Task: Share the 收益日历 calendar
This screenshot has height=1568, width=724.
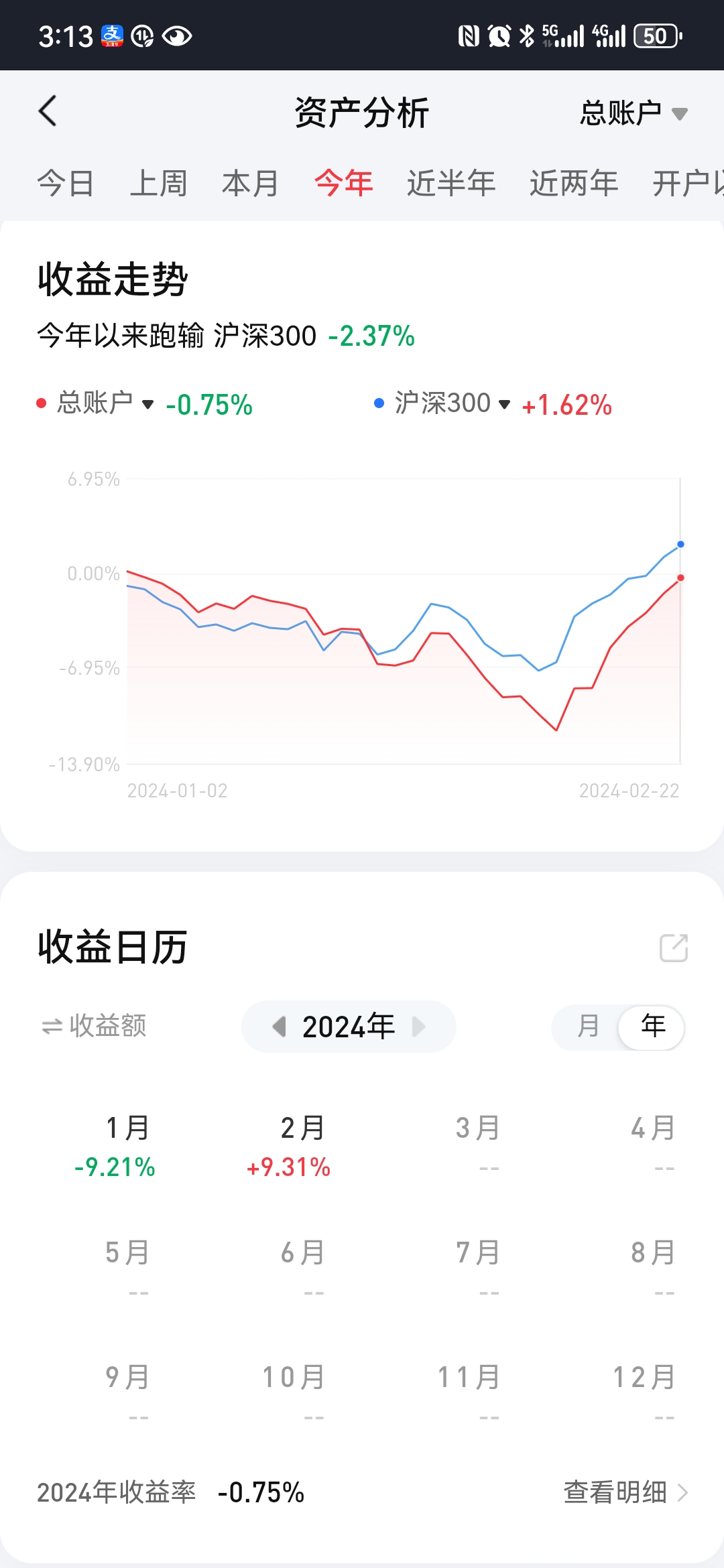Action: coord(674,948)
